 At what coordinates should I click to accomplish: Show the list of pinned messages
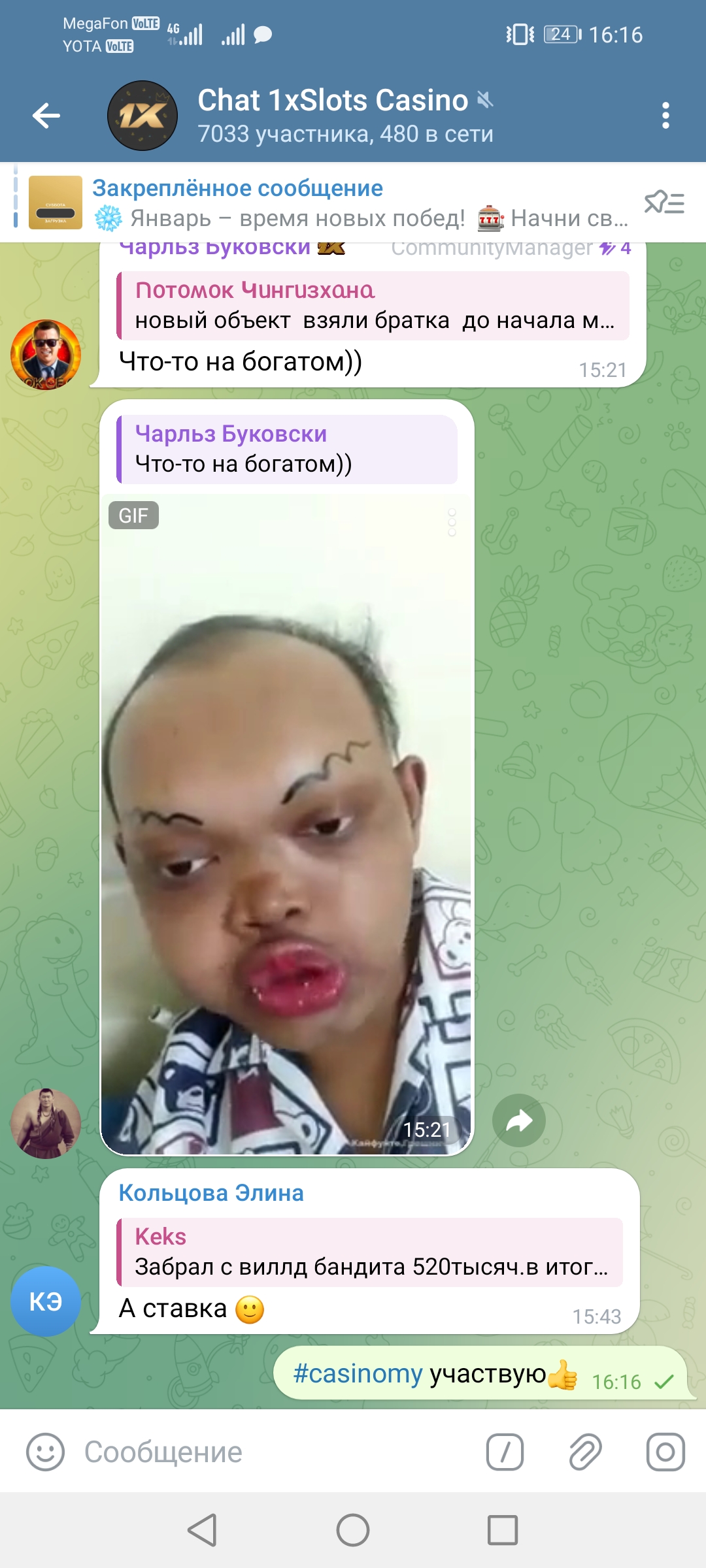point(664,203)
